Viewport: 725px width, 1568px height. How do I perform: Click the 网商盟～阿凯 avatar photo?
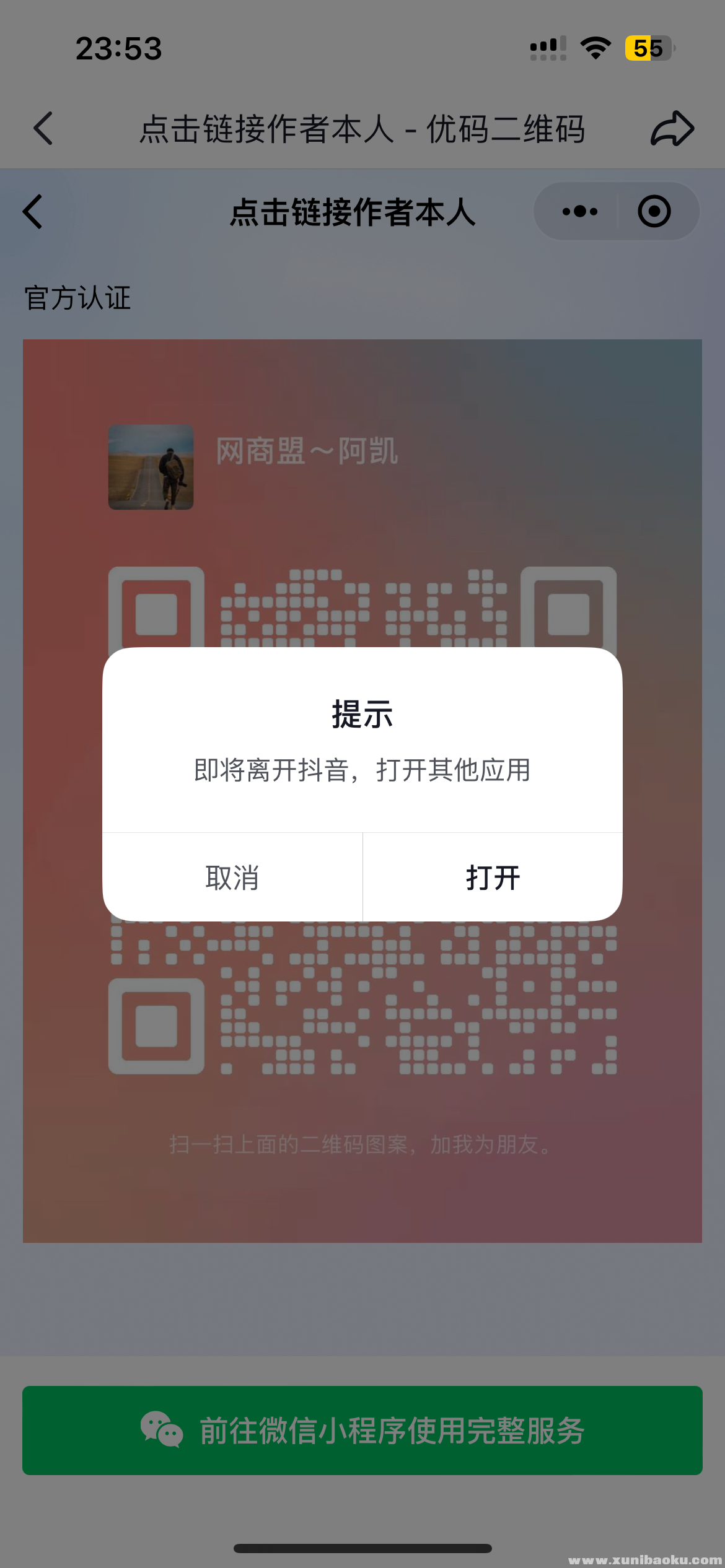click(152, 468)
